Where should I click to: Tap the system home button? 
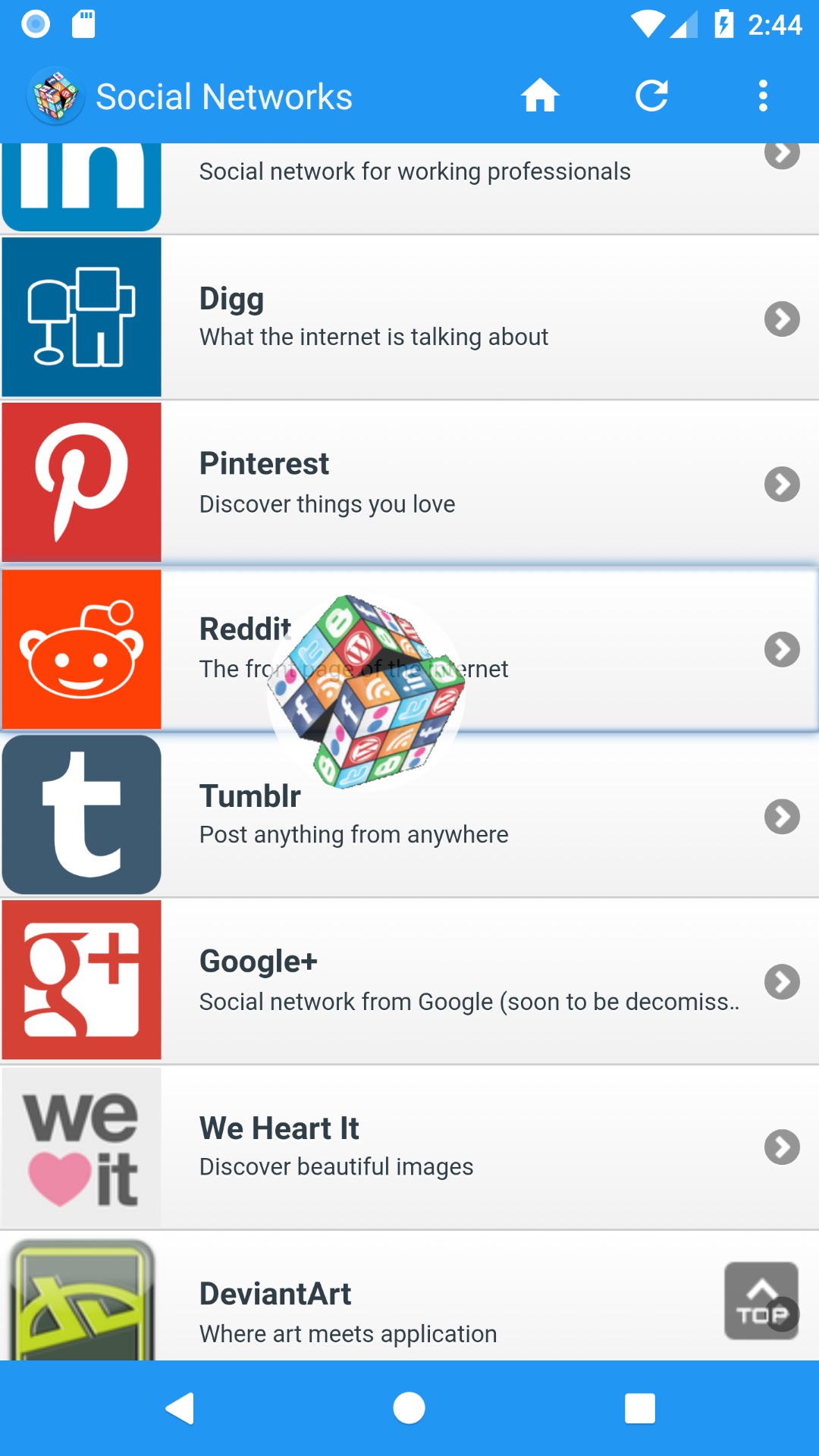(x=409, y=1408)
